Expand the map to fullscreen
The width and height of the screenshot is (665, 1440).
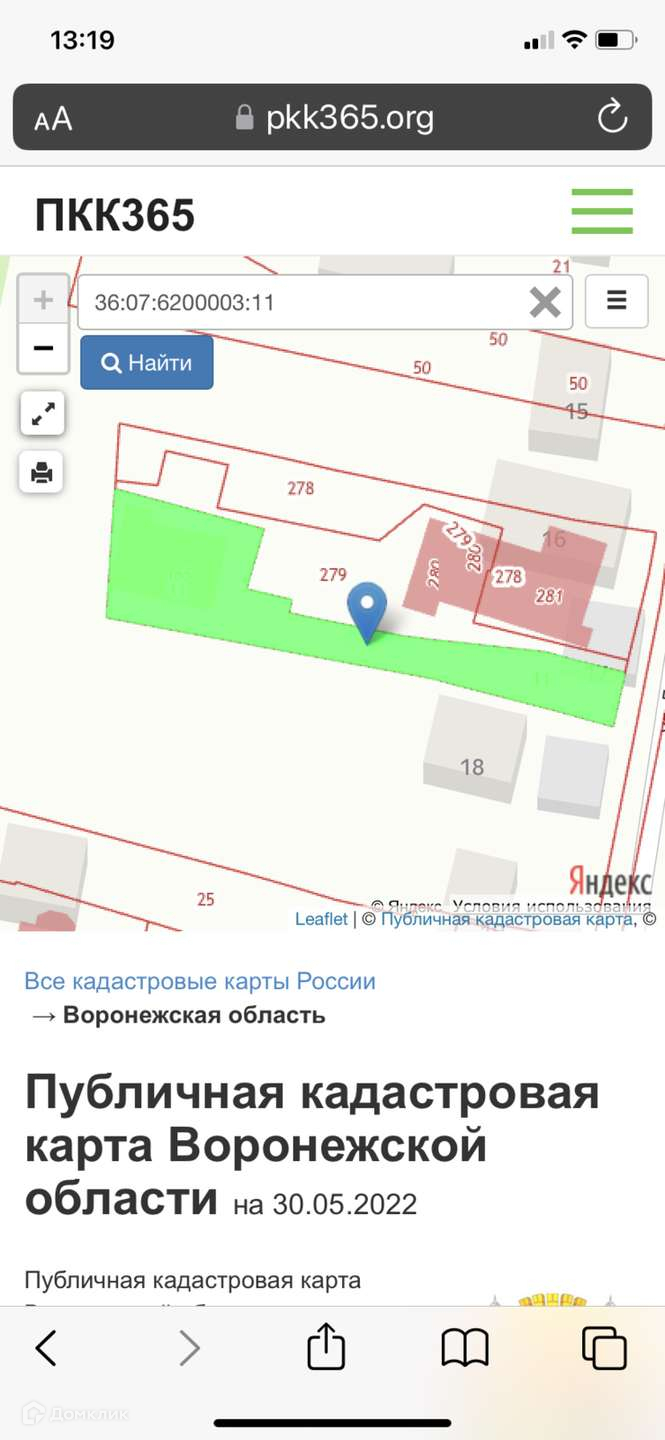pyautogui.click(x=42, y=414)
